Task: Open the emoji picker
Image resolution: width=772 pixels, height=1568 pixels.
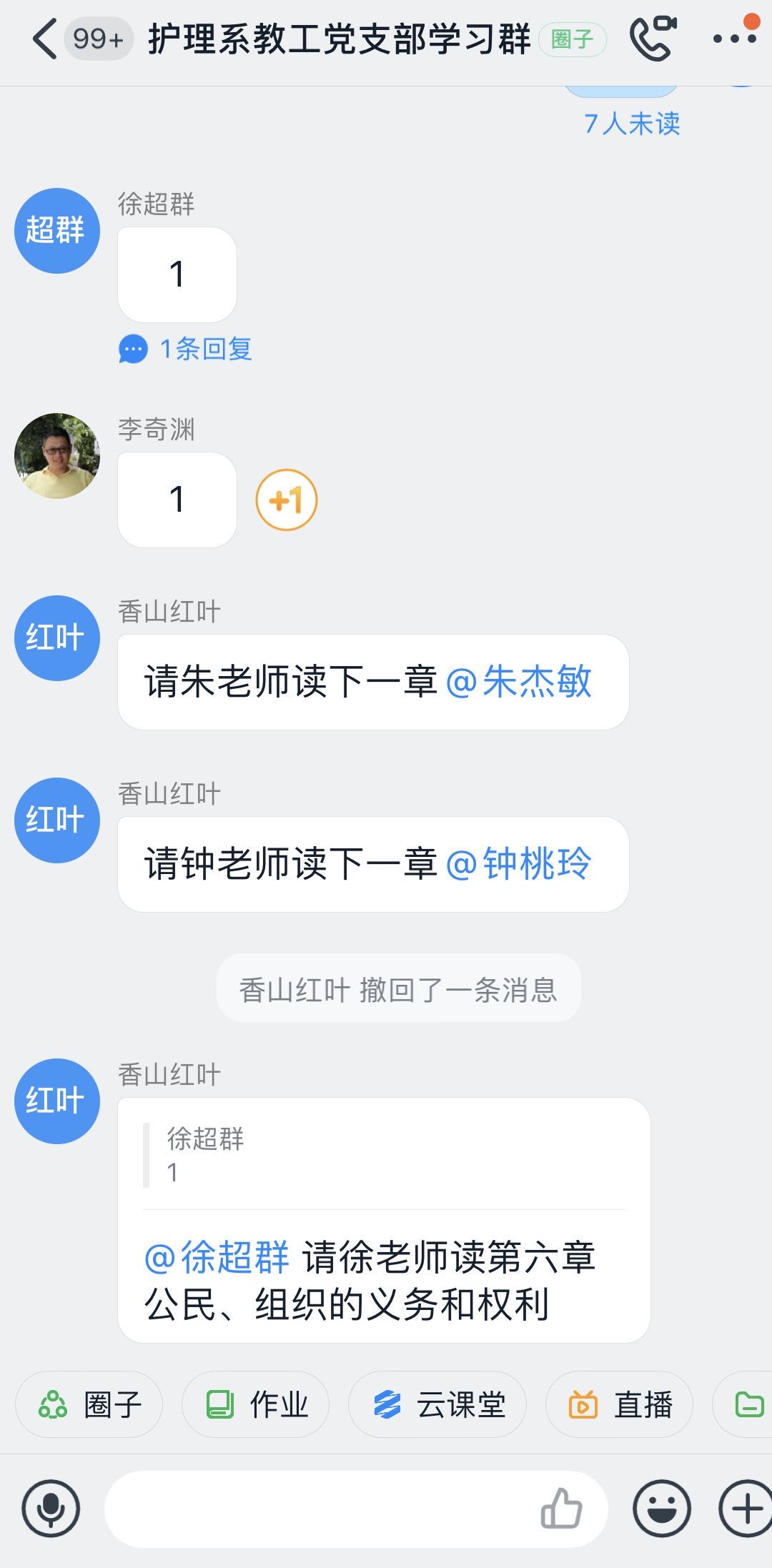Action: coord(661,1509)
